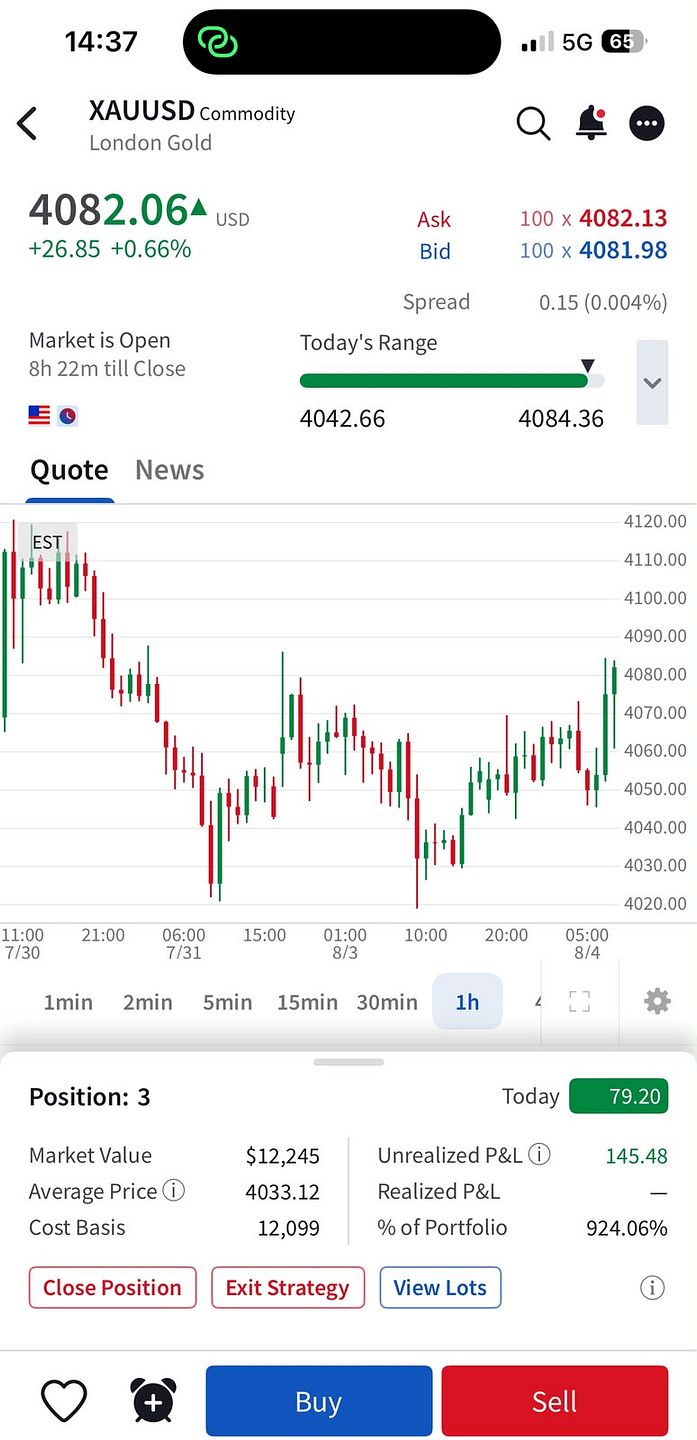The width and height of the screenshot is (697, 1440).
Task: Sell XAUUSD
Action: [554, 1401]
